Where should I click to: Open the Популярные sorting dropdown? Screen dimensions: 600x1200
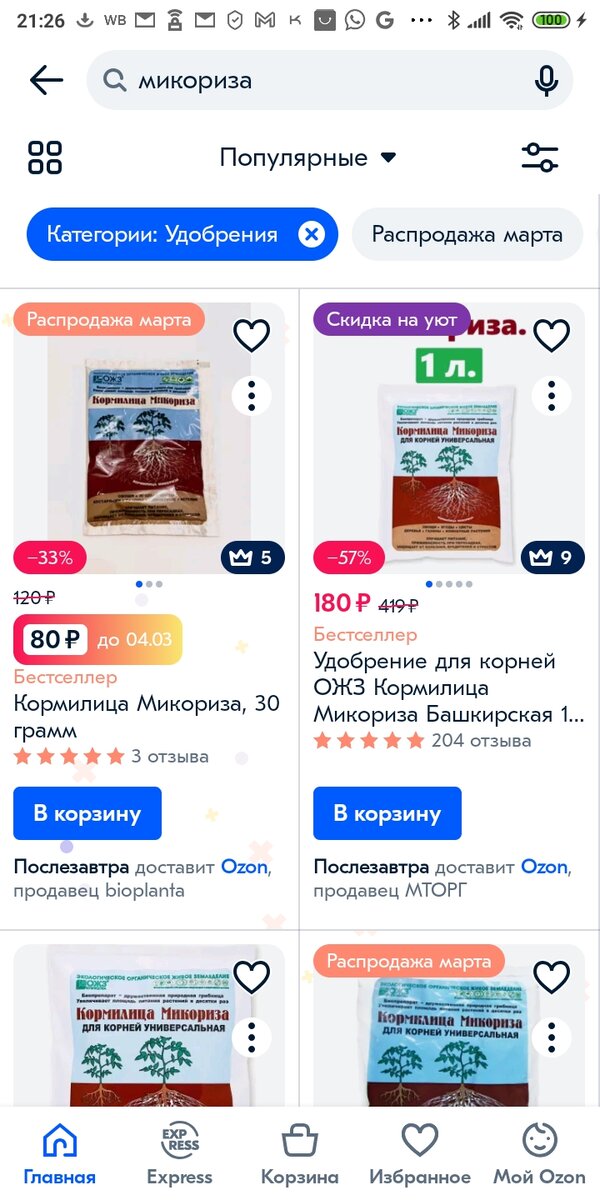point(308,157)
